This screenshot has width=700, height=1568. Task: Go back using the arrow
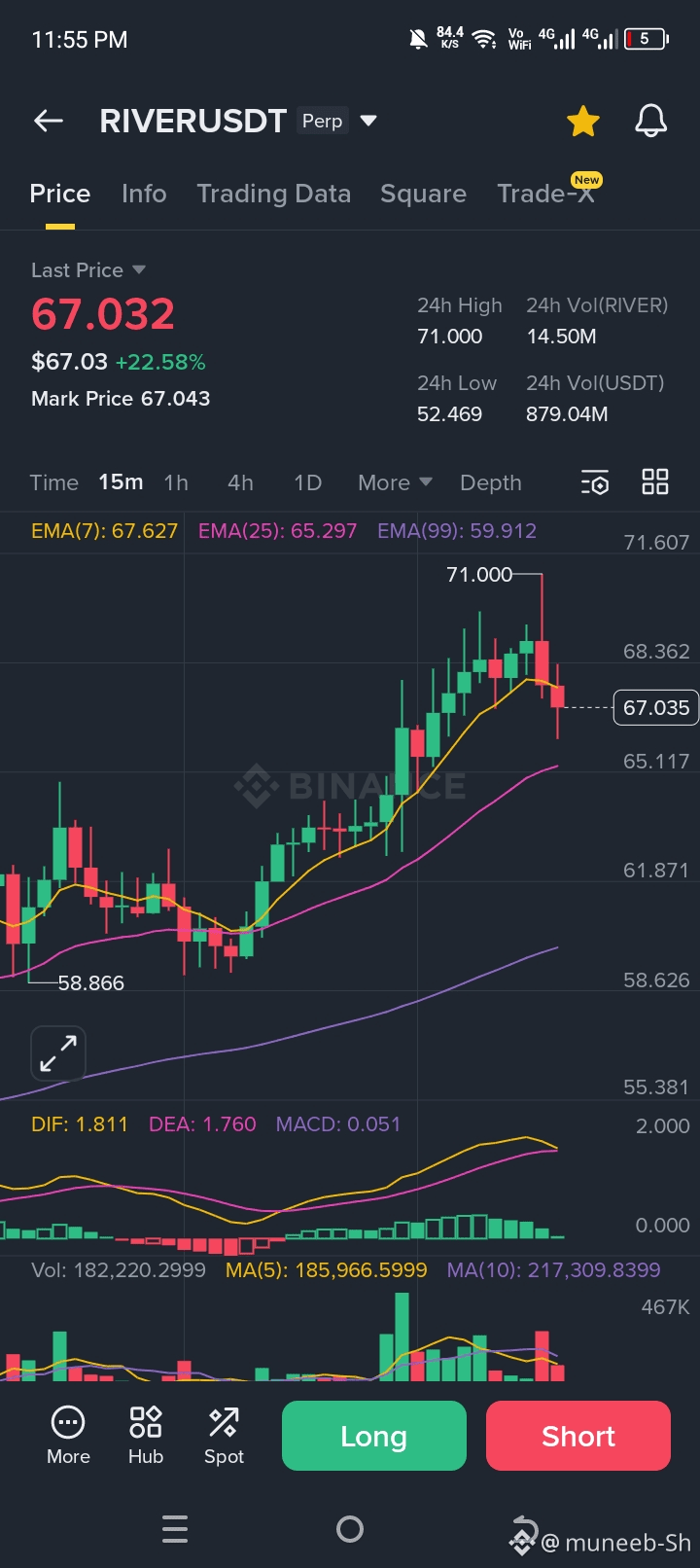tap(49, 121)
